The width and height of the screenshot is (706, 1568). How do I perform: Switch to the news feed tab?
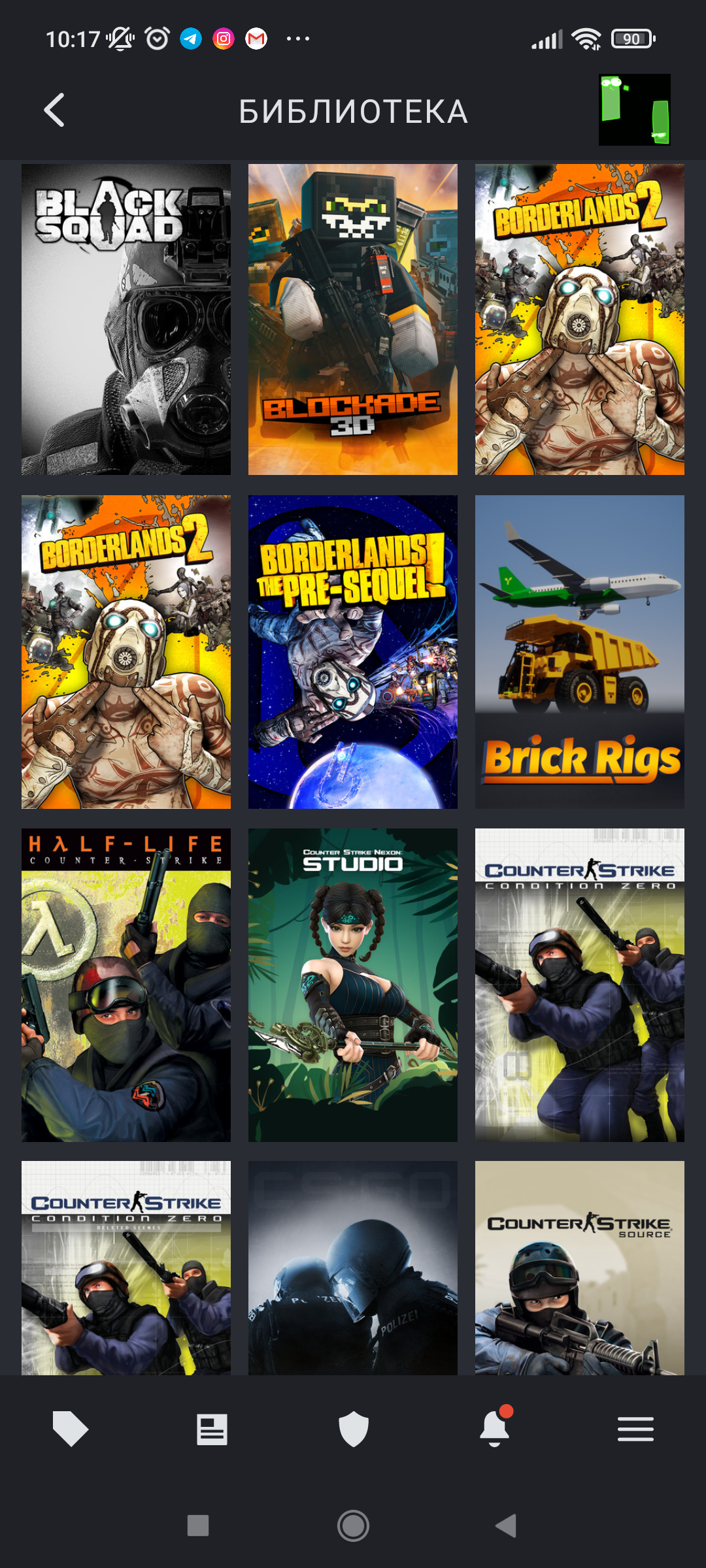[x=212, y=1429]
